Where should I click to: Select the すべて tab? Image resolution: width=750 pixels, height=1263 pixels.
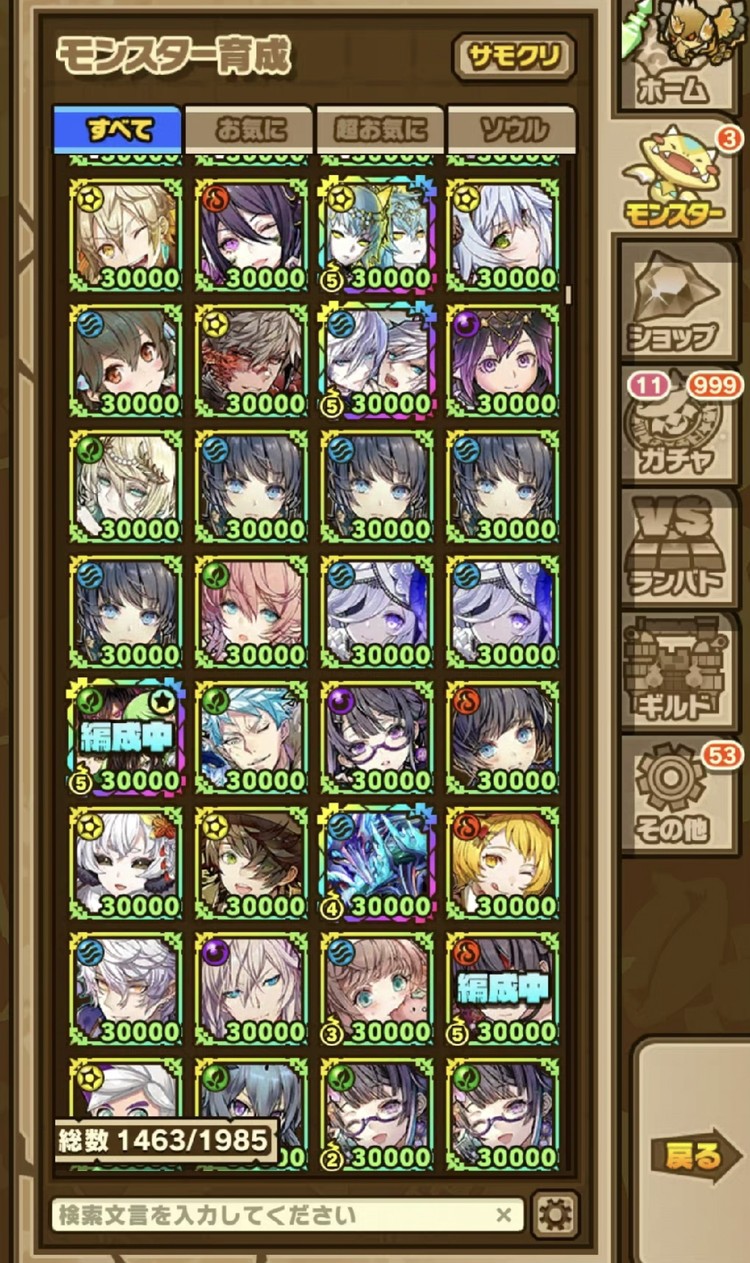point(118,129)
